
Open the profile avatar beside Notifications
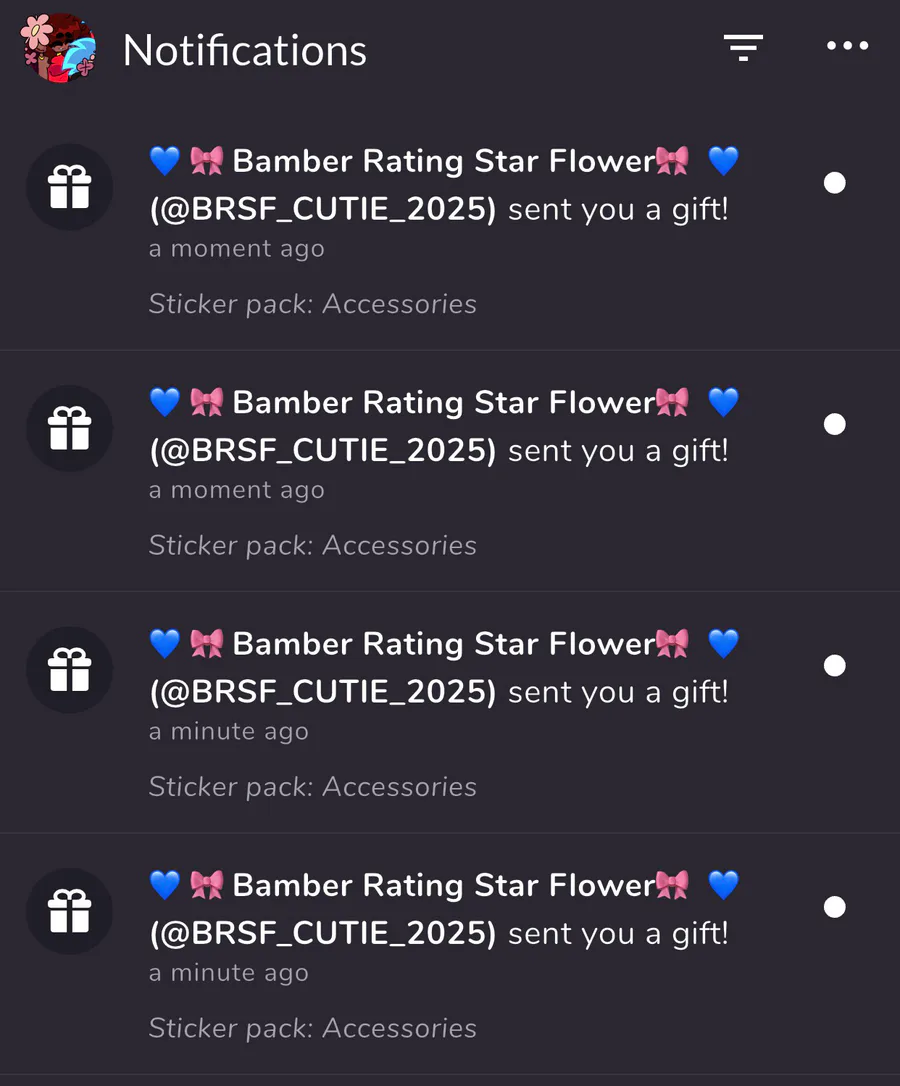pos(60,48)
